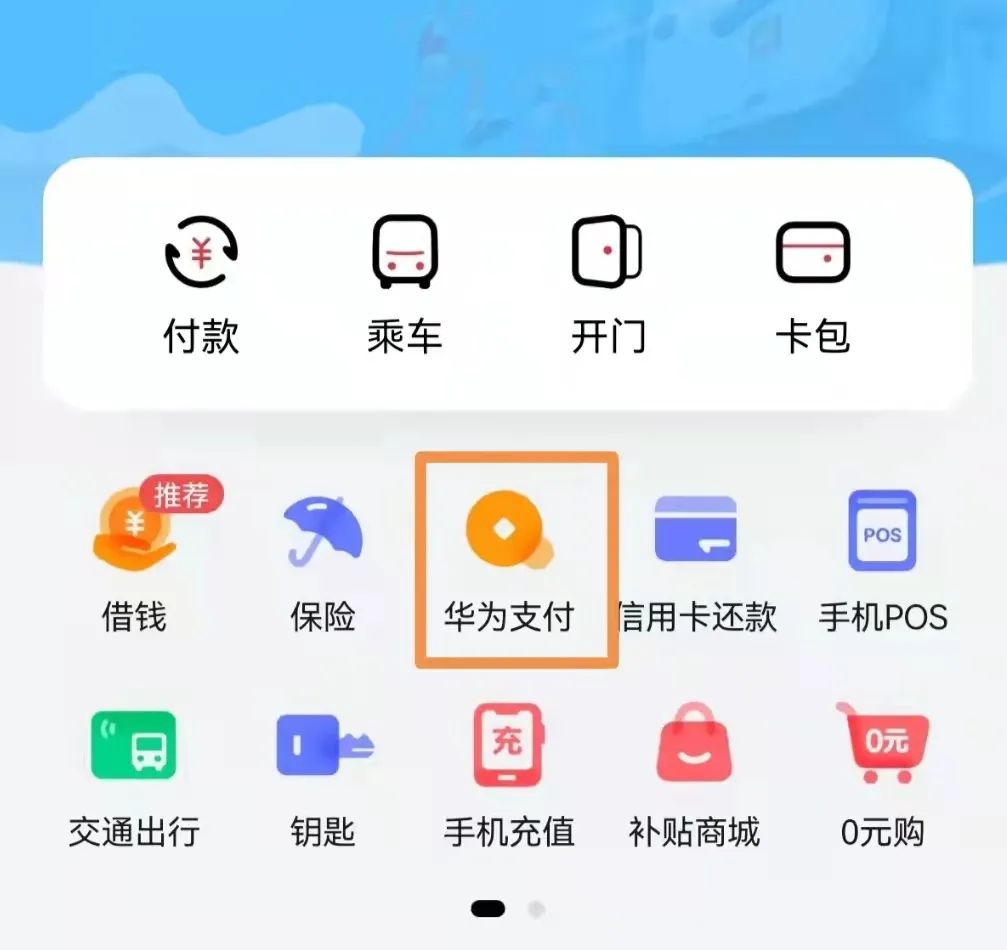Image resolution: width=1007 pixels, height=950 pixels.
Task: Select 保险 insurance service
Action: coord(323,560)
